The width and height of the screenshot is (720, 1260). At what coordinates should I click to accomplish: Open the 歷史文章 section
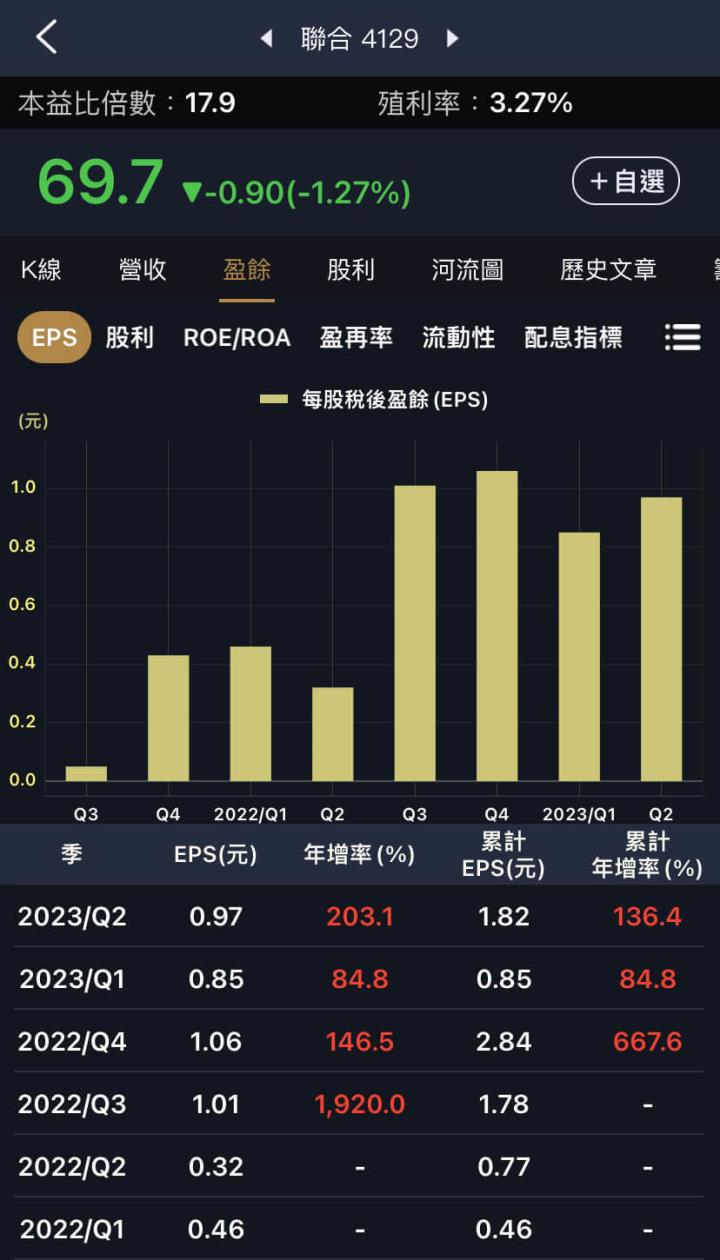pos(607,269)
